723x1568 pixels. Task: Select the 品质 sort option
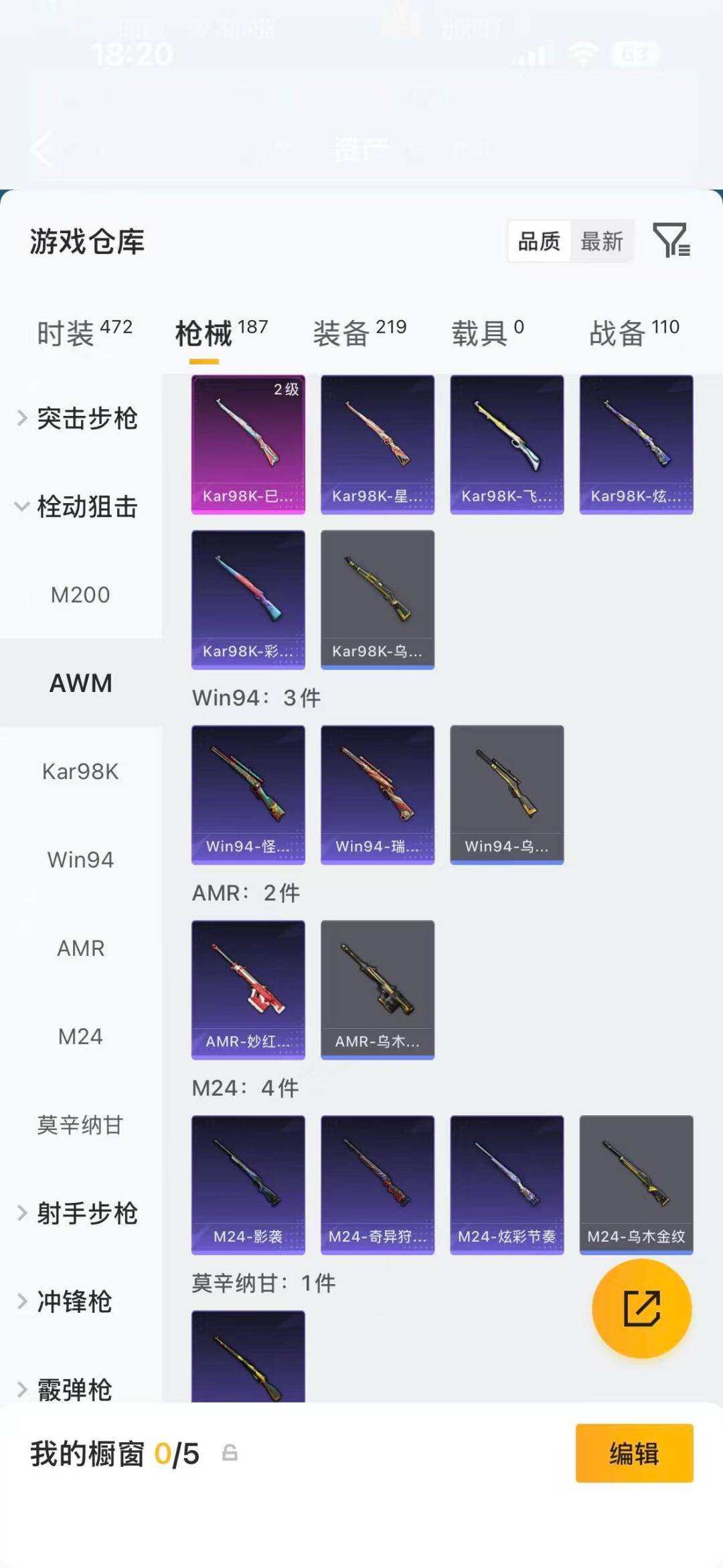pos(540,241)
